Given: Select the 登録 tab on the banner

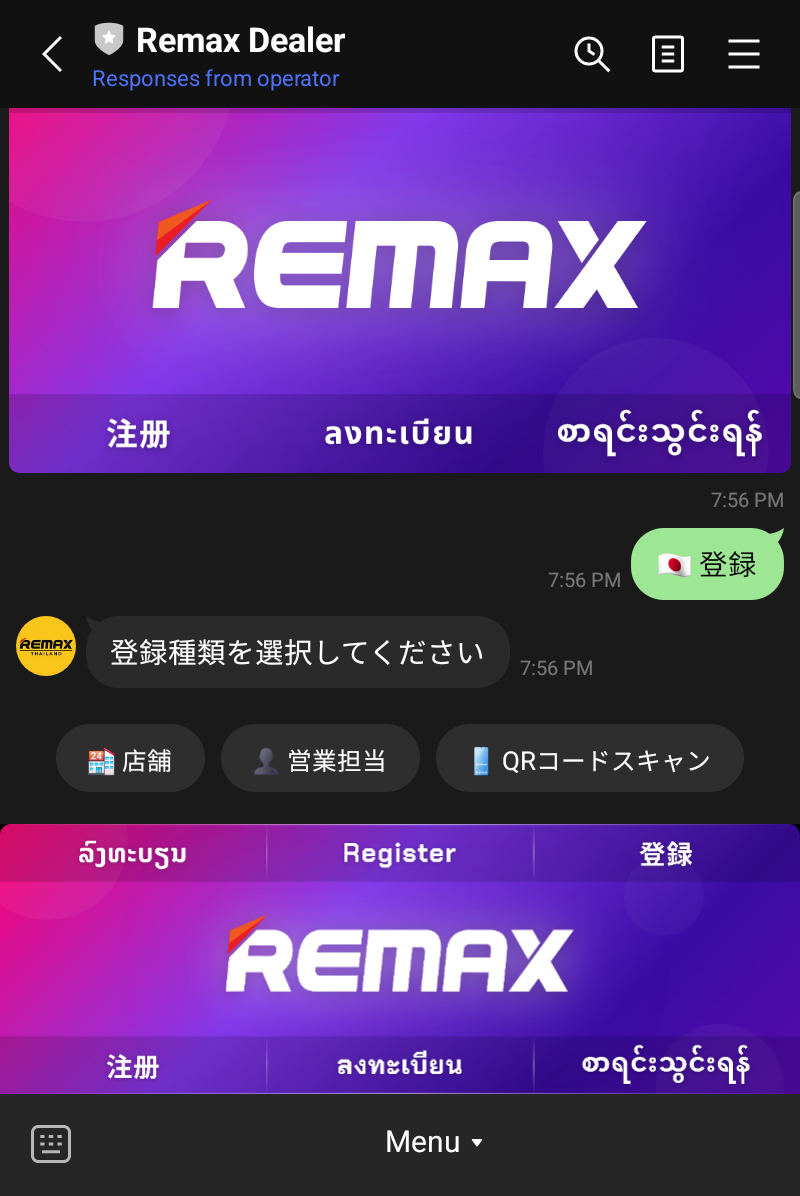Looking at the screenshot, I should [666, 853].
